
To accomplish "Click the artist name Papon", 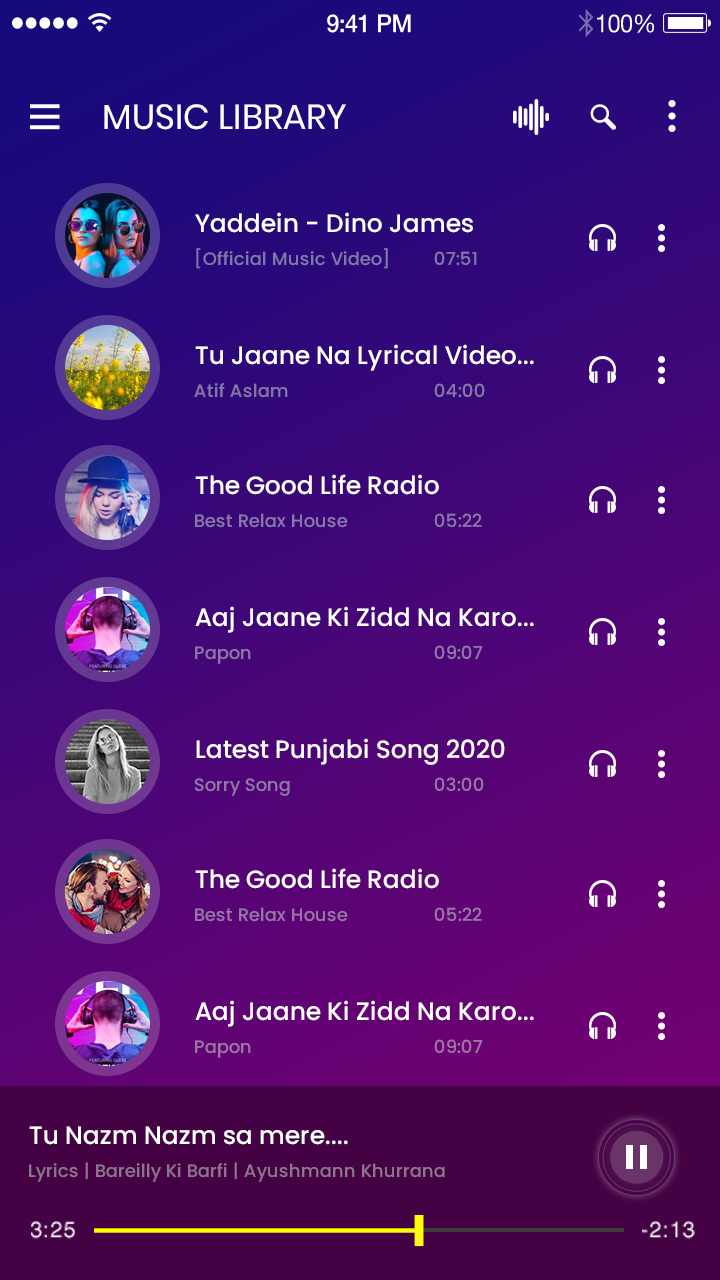I will coord(222,652).
